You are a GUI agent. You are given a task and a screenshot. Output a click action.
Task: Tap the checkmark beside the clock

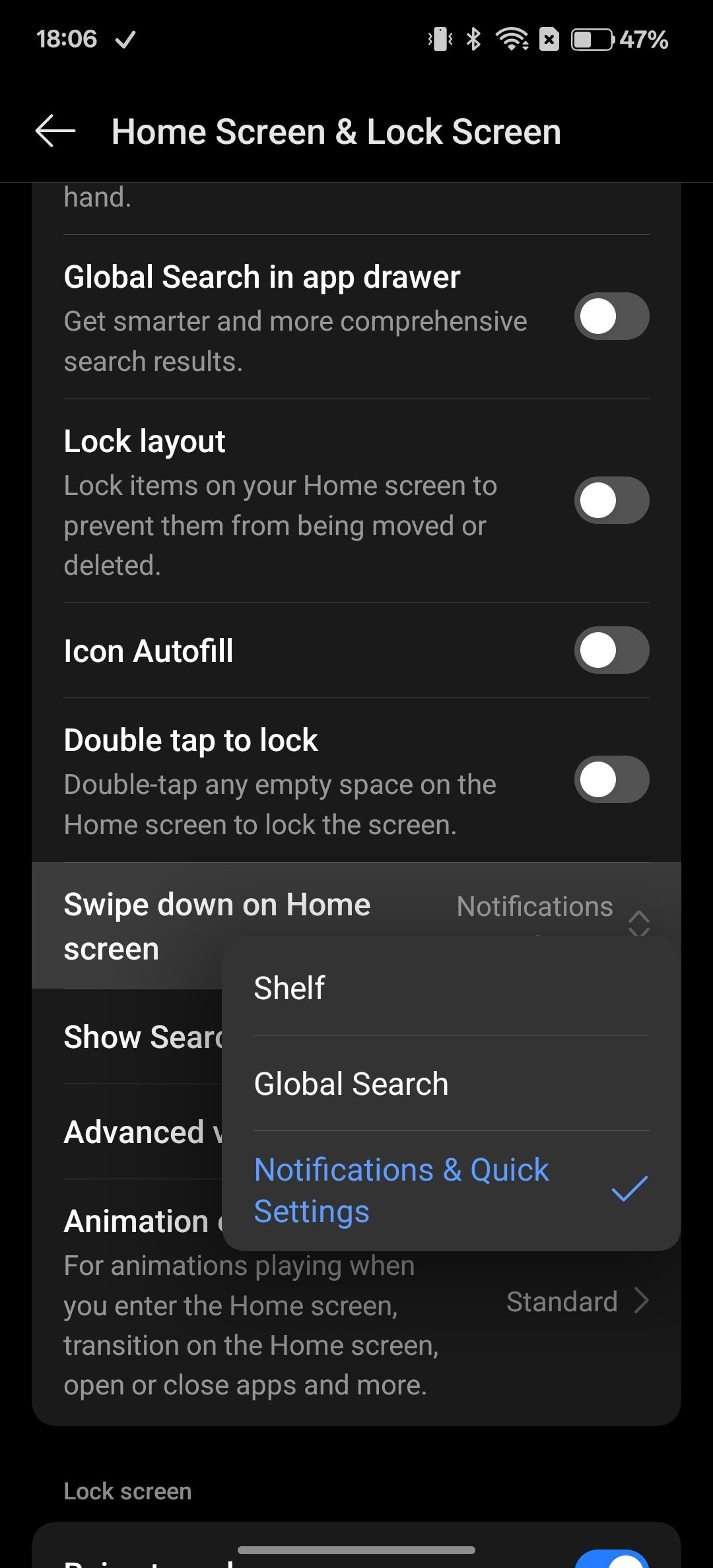(125, 41)
